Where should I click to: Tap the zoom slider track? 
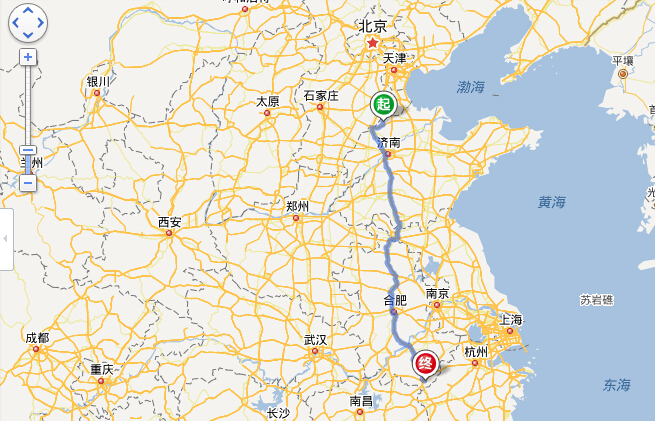tap(28, 105)
